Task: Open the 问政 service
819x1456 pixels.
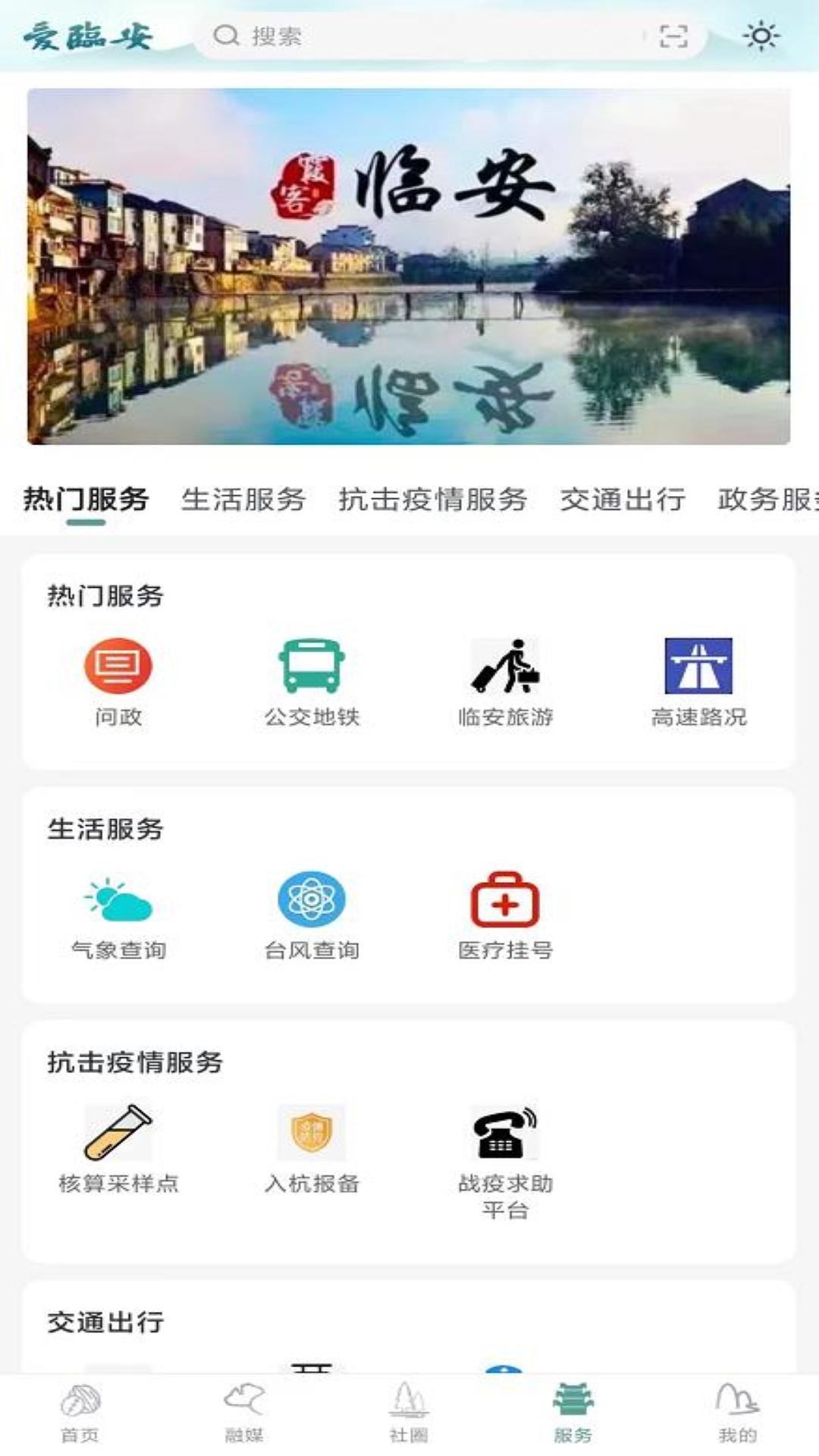Action: click(118, 681)
